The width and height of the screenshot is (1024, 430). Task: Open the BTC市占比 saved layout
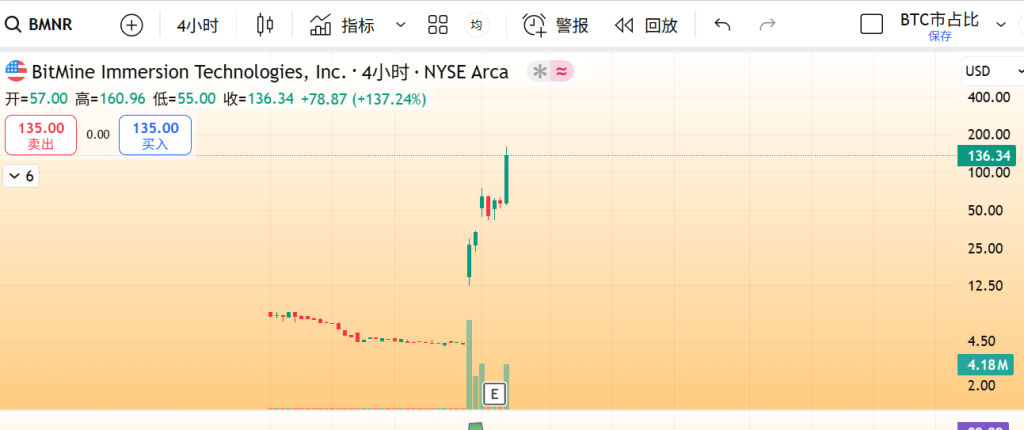click(939, 25)
